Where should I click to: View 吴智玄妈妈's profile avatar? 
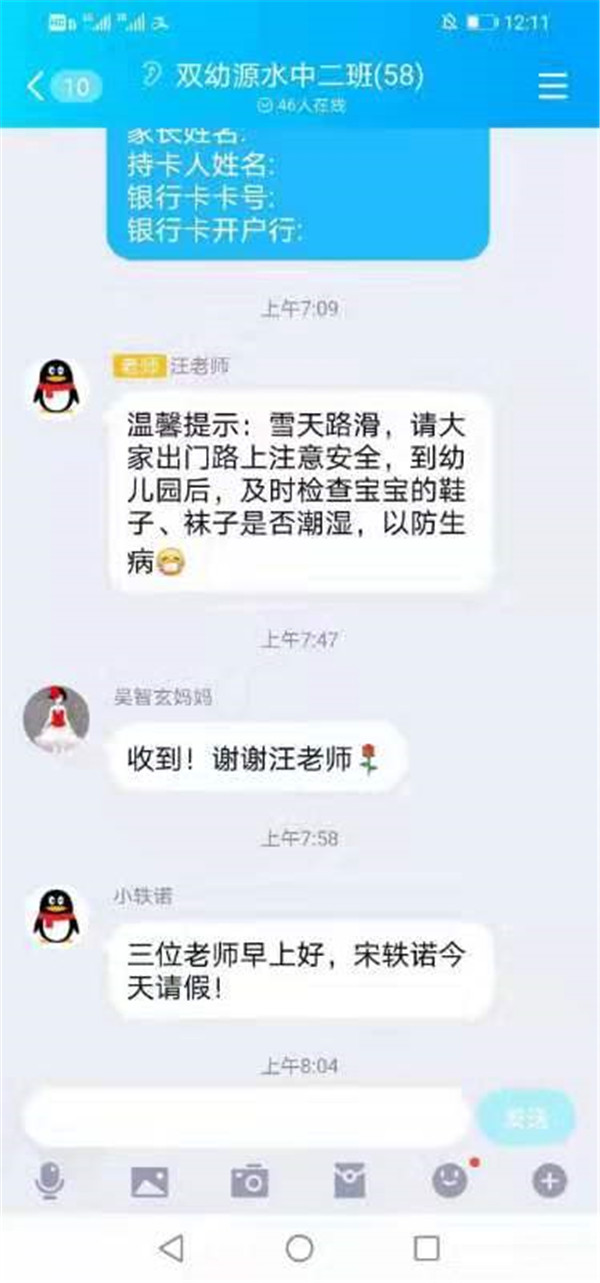(x=56, y=718)
